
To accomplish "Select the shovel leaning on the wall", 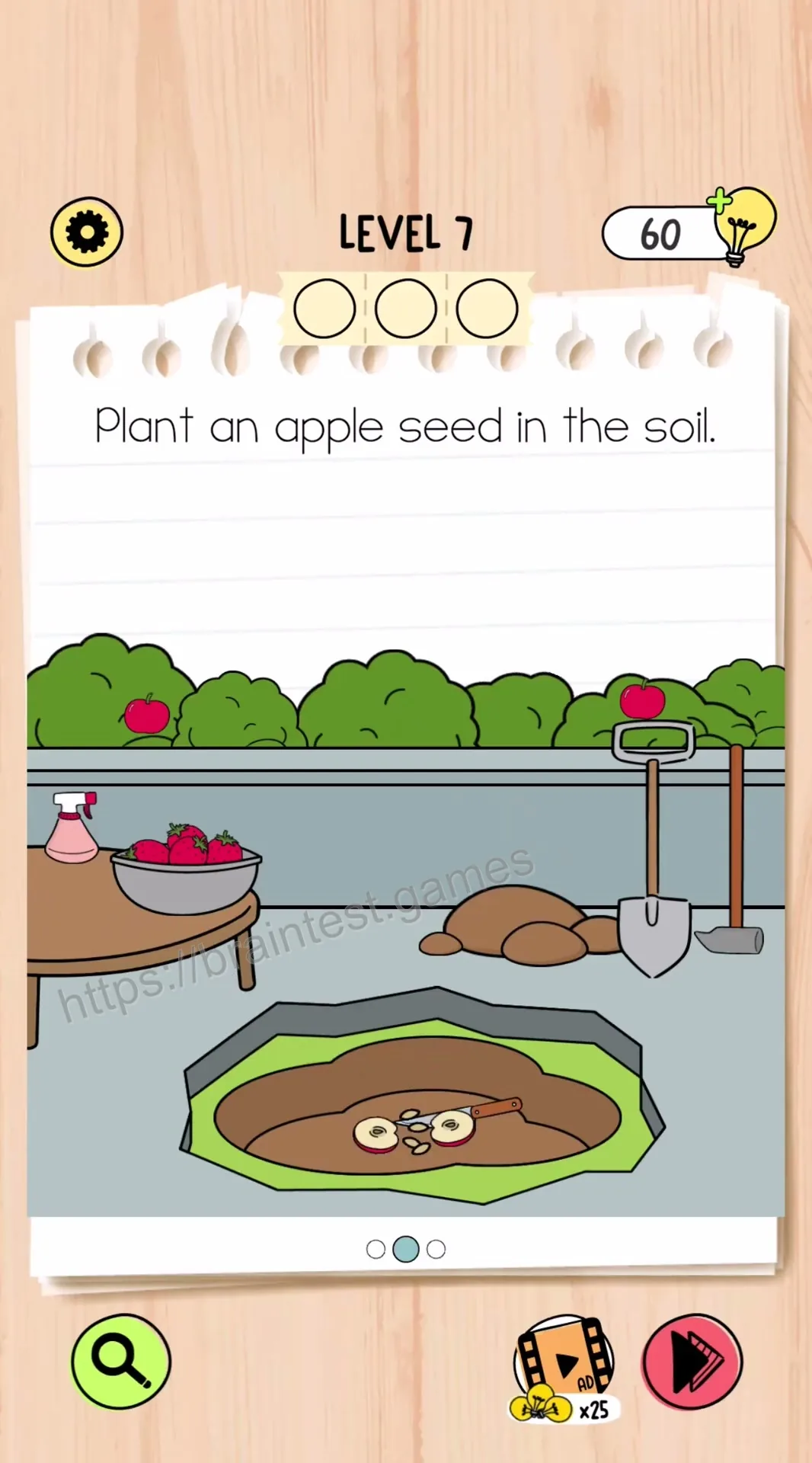I will point(654,848).
